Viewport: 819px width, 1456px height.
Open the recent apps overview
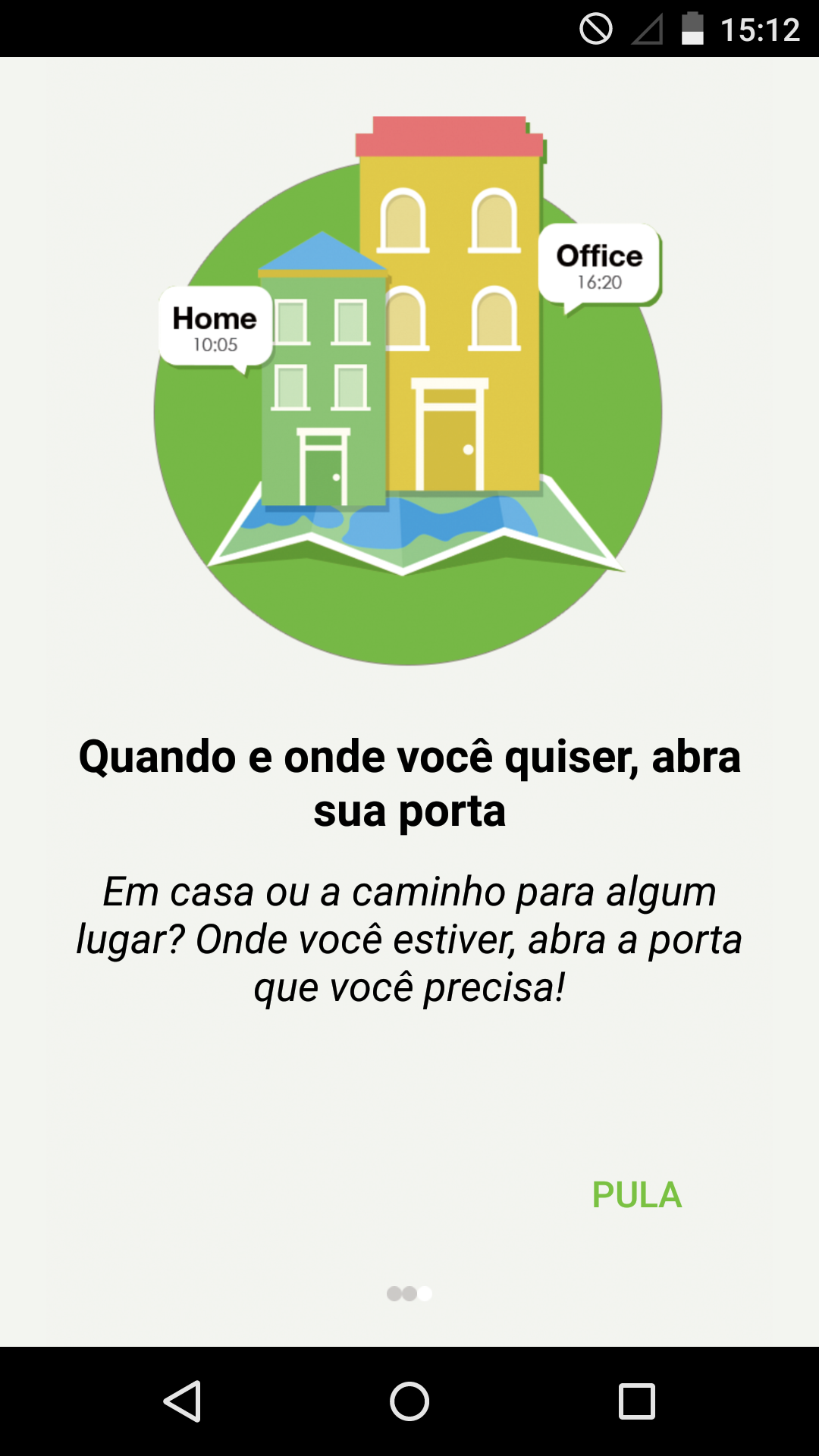[636, 1401]
